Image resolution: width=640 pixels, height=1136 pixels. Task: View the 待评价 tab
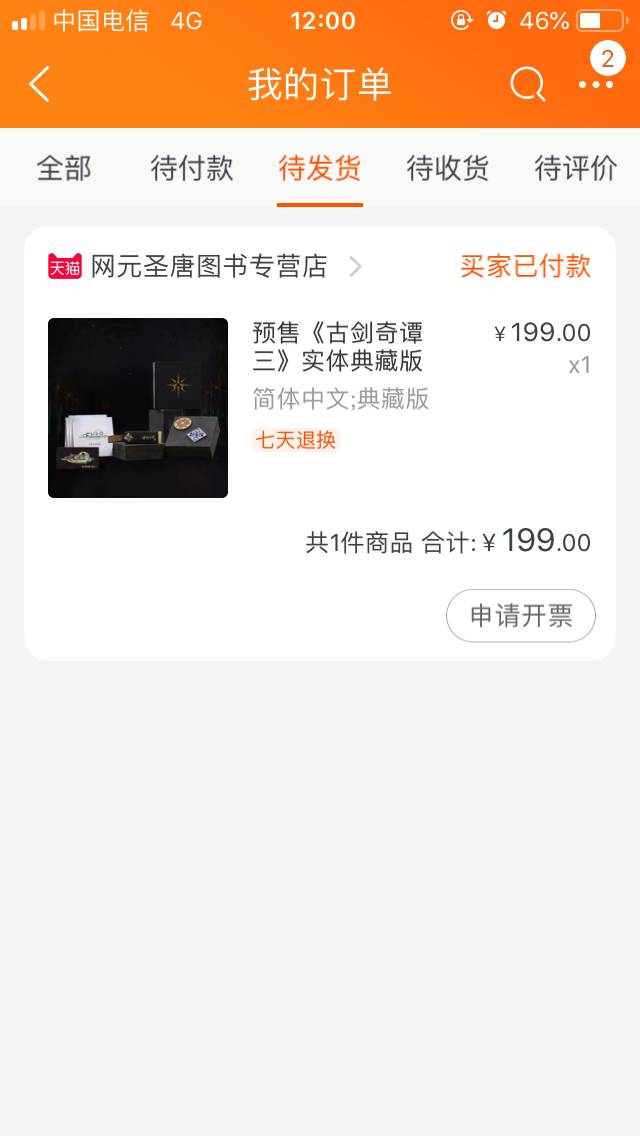tap(576, 168)
